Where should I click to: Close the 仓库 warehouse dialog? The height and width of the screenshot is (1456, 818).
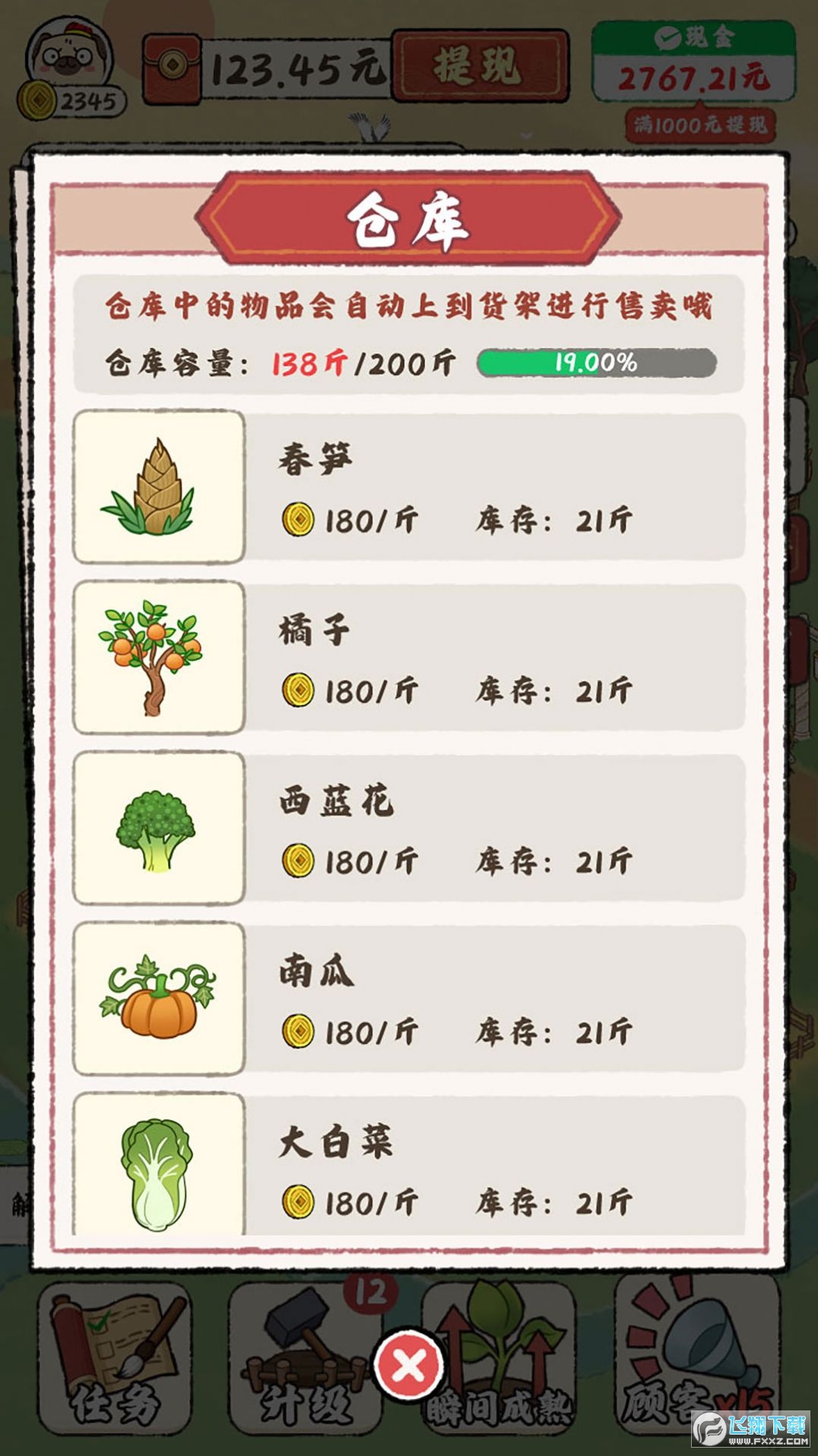[409, 1366]
